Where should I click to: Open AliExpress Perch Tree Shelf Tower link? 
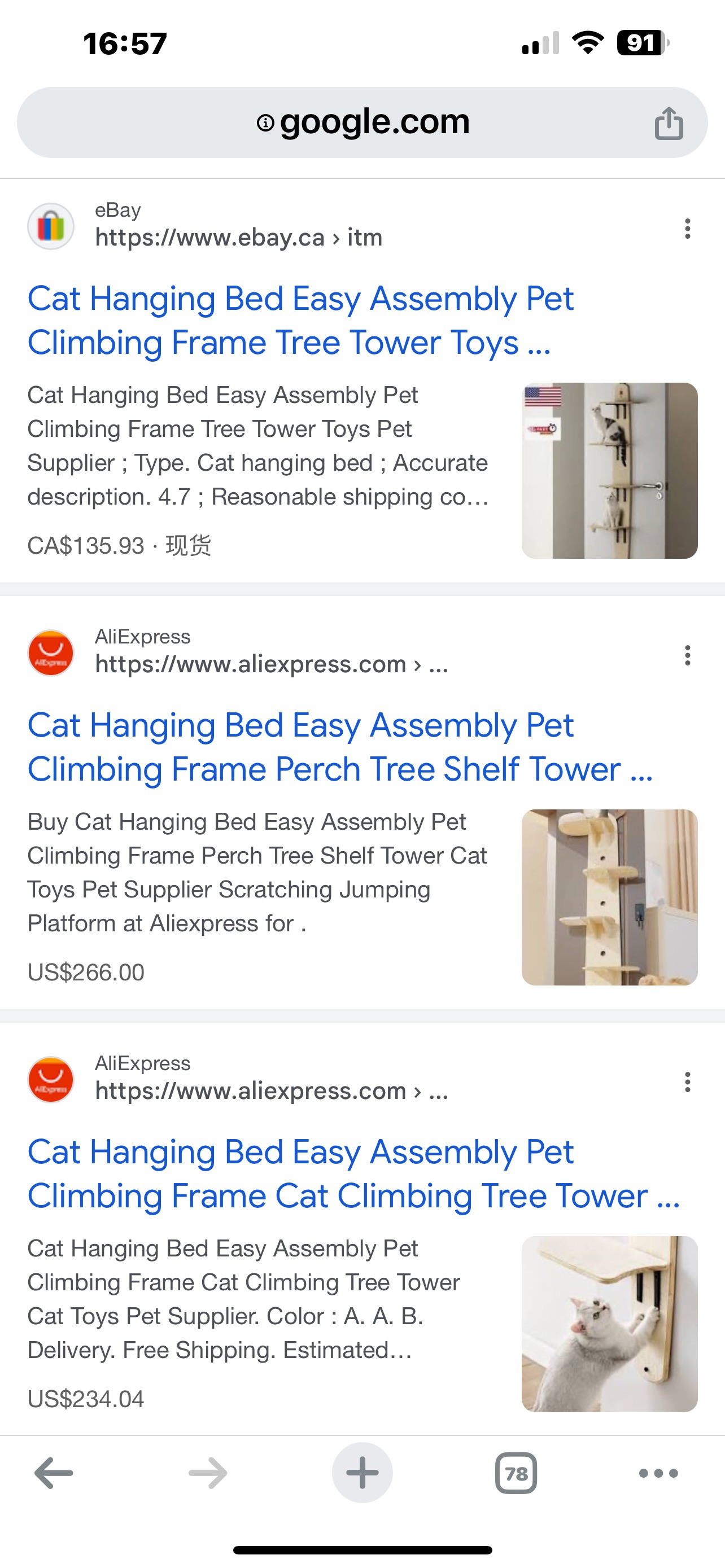340,747
